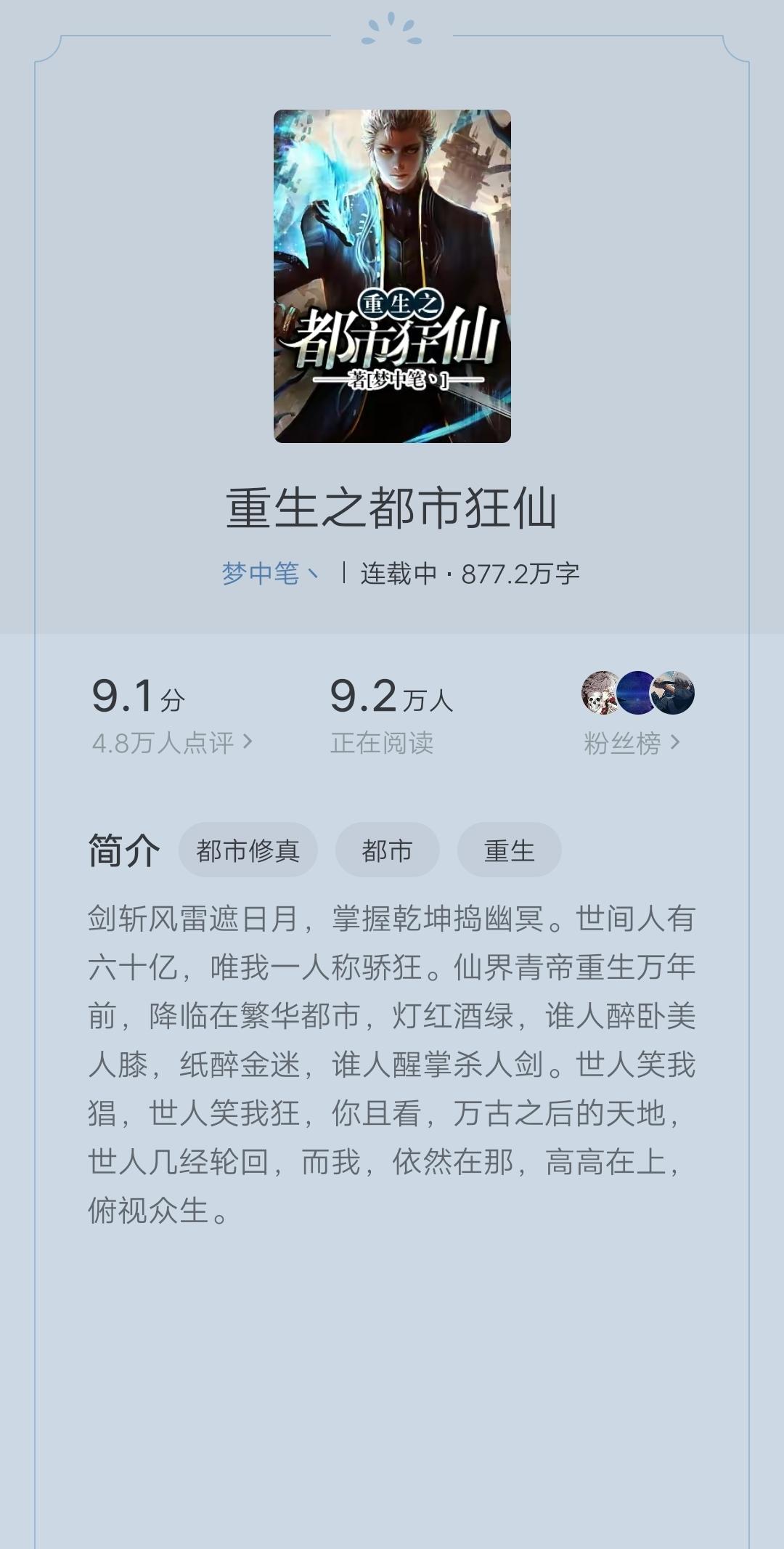Viewport: 784px width, 1549px height.
Task: Select the 都市 tag chip
Action: [x=387, y=850]
